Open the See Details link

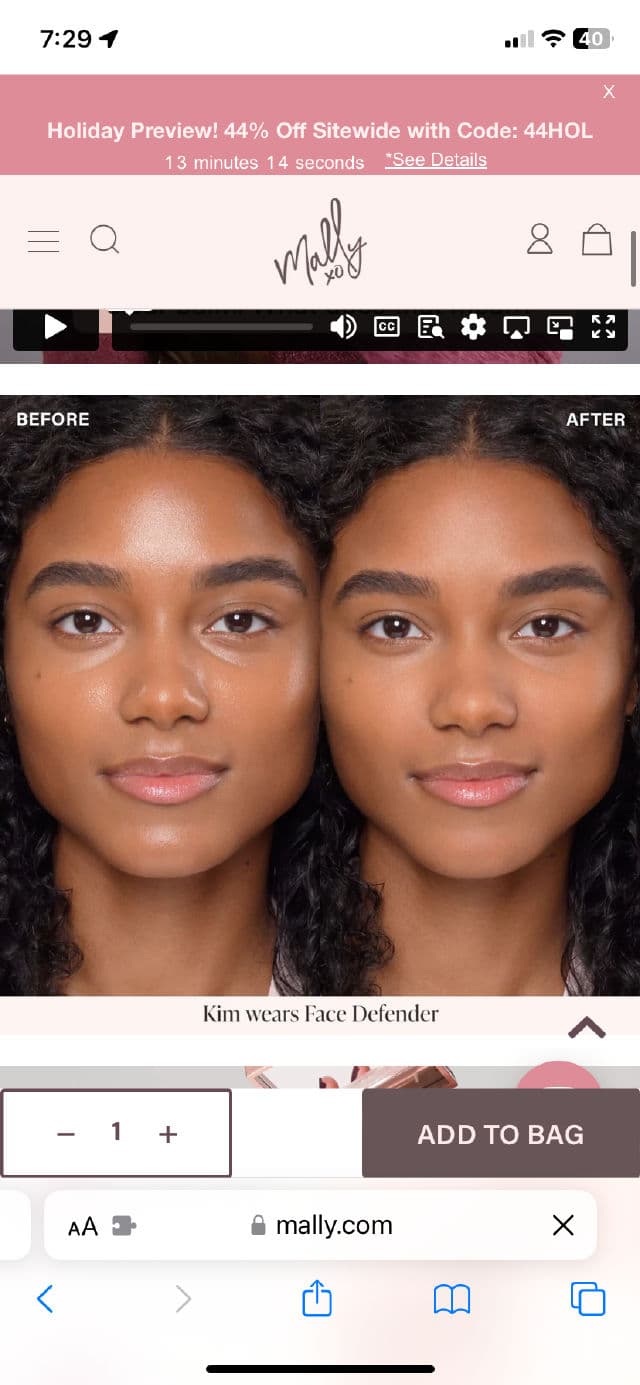(436, 160)
